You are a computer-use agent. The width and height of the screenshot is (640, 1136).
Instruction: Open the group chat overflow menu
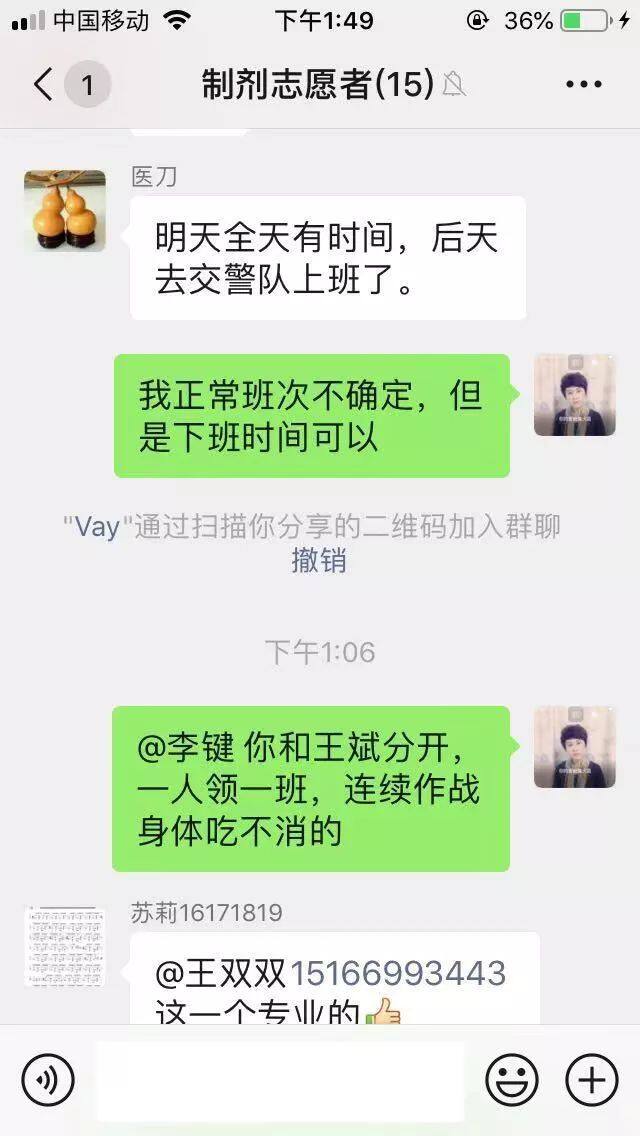coord(583,85)
